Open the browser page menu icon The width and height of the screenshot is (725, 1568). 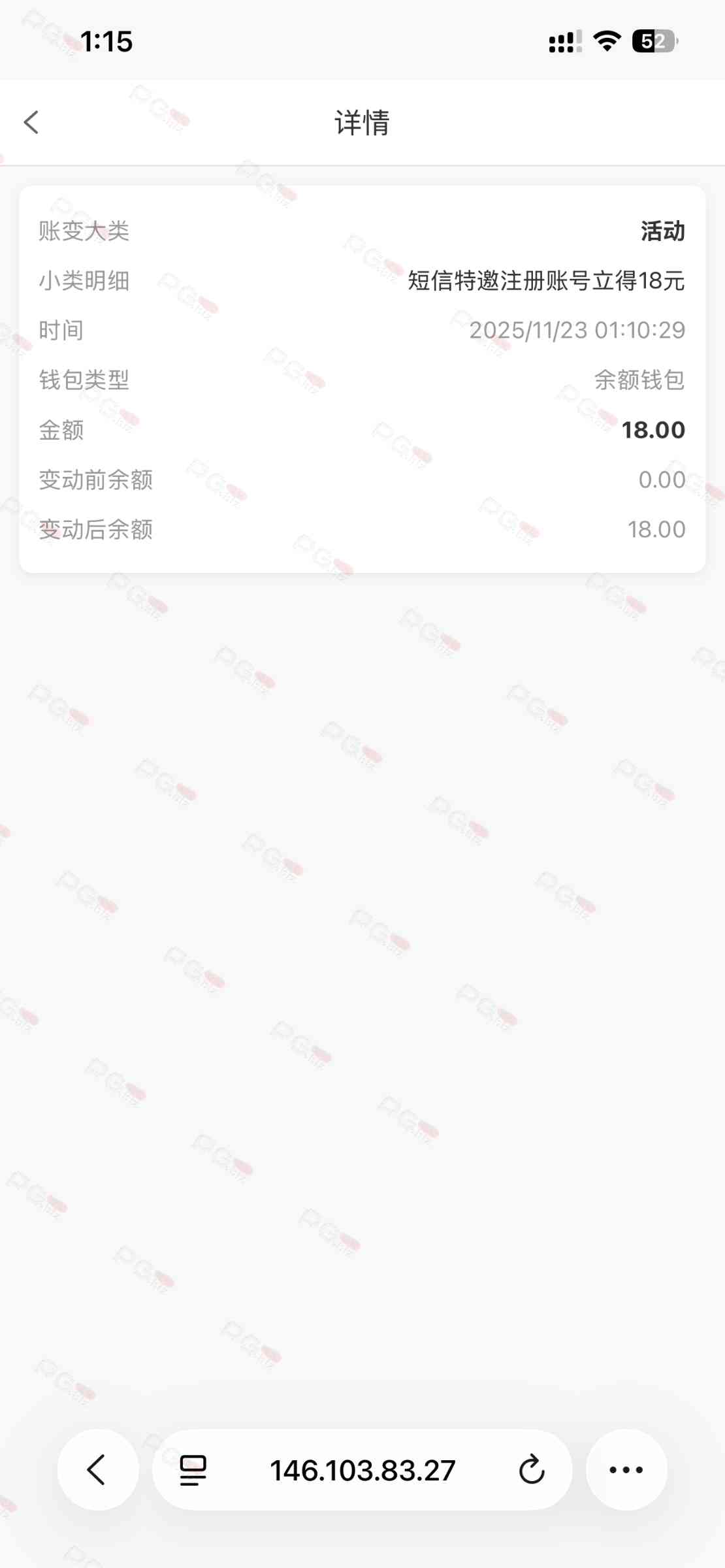[x=193, y=1470]
